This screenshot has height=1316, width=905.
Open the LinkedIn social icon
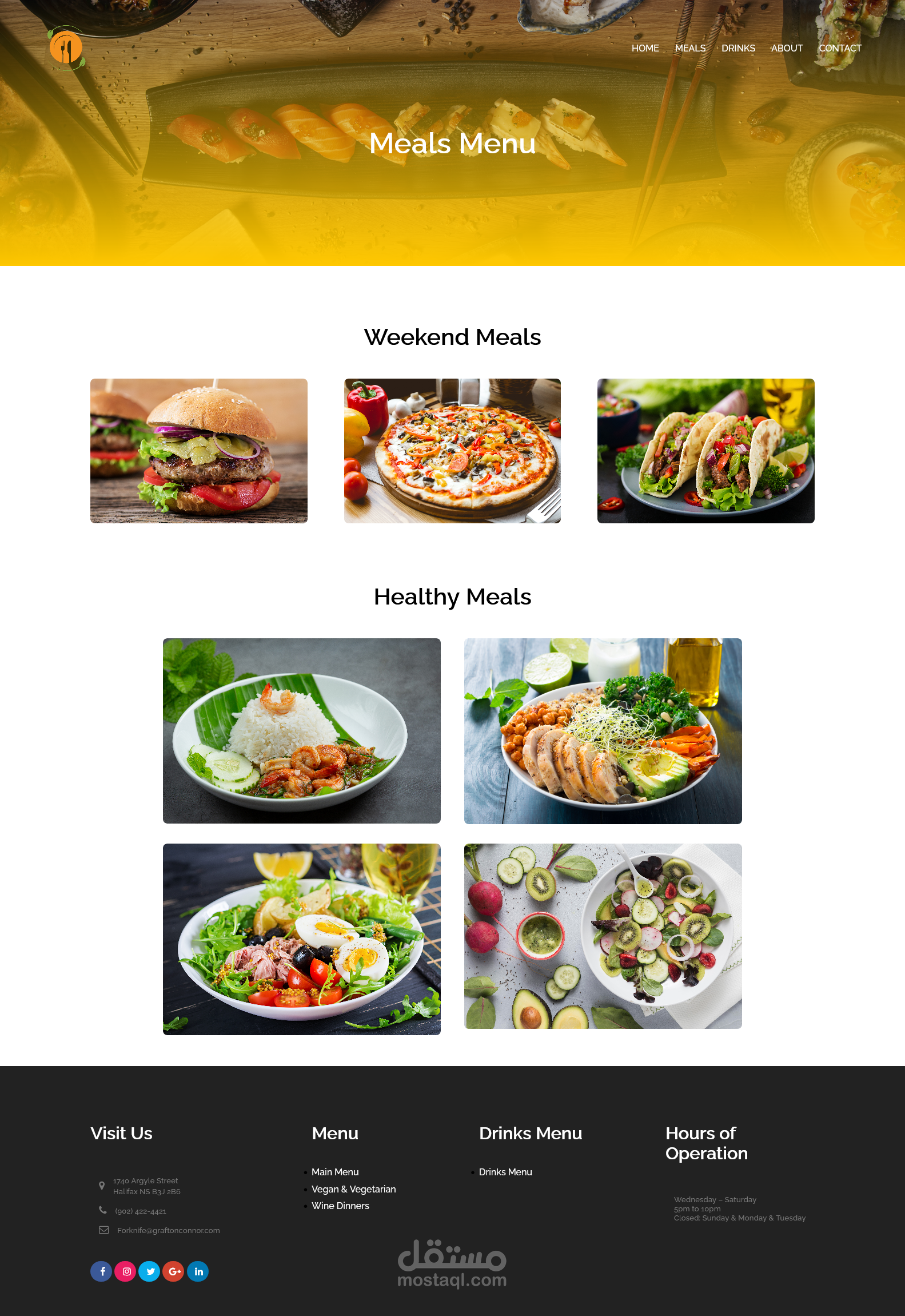198,1271
